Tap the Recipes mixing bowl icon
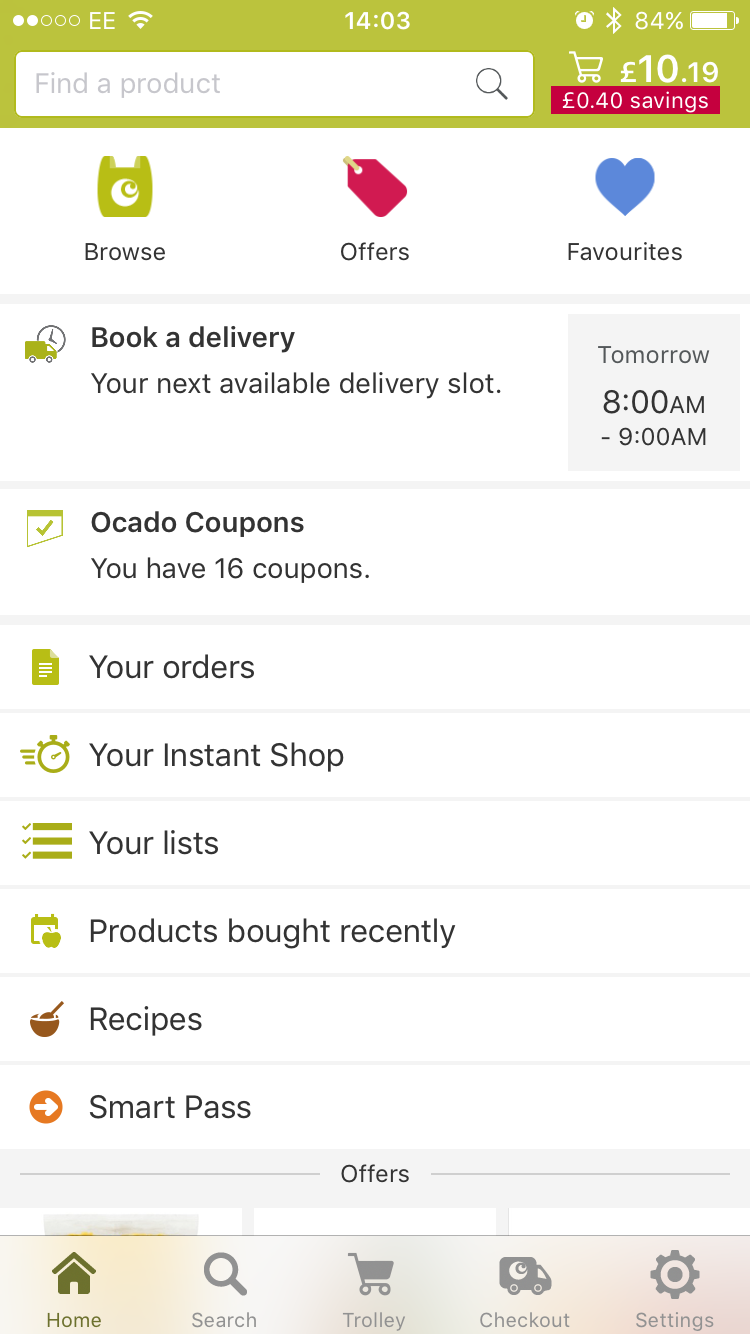This screenshot has width=750, height=1334. (x=44, y=1018)
